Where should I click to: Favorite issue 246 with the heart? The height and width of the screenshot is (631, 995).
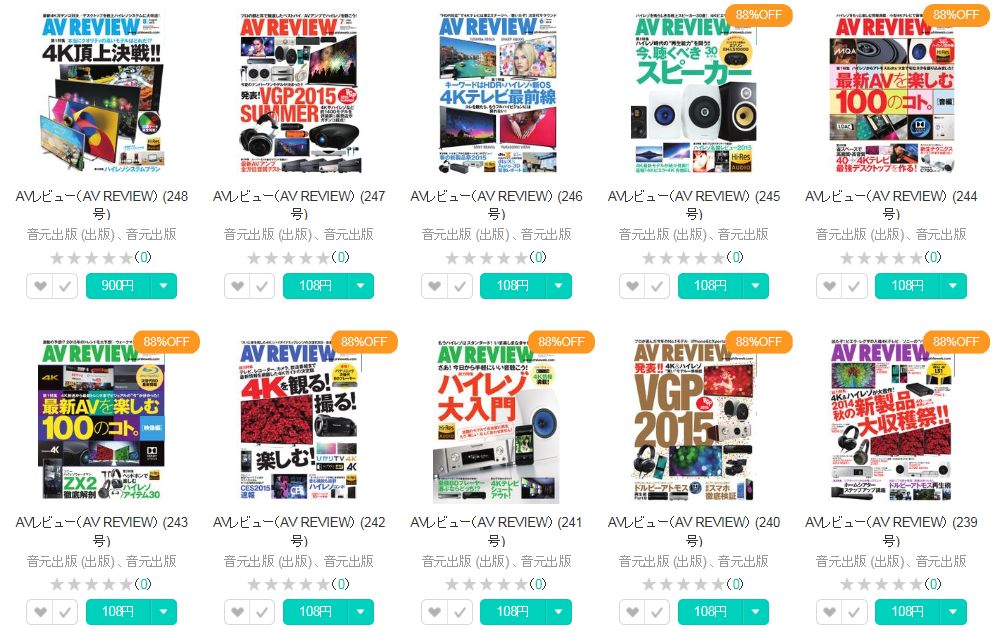pos(434,286)
